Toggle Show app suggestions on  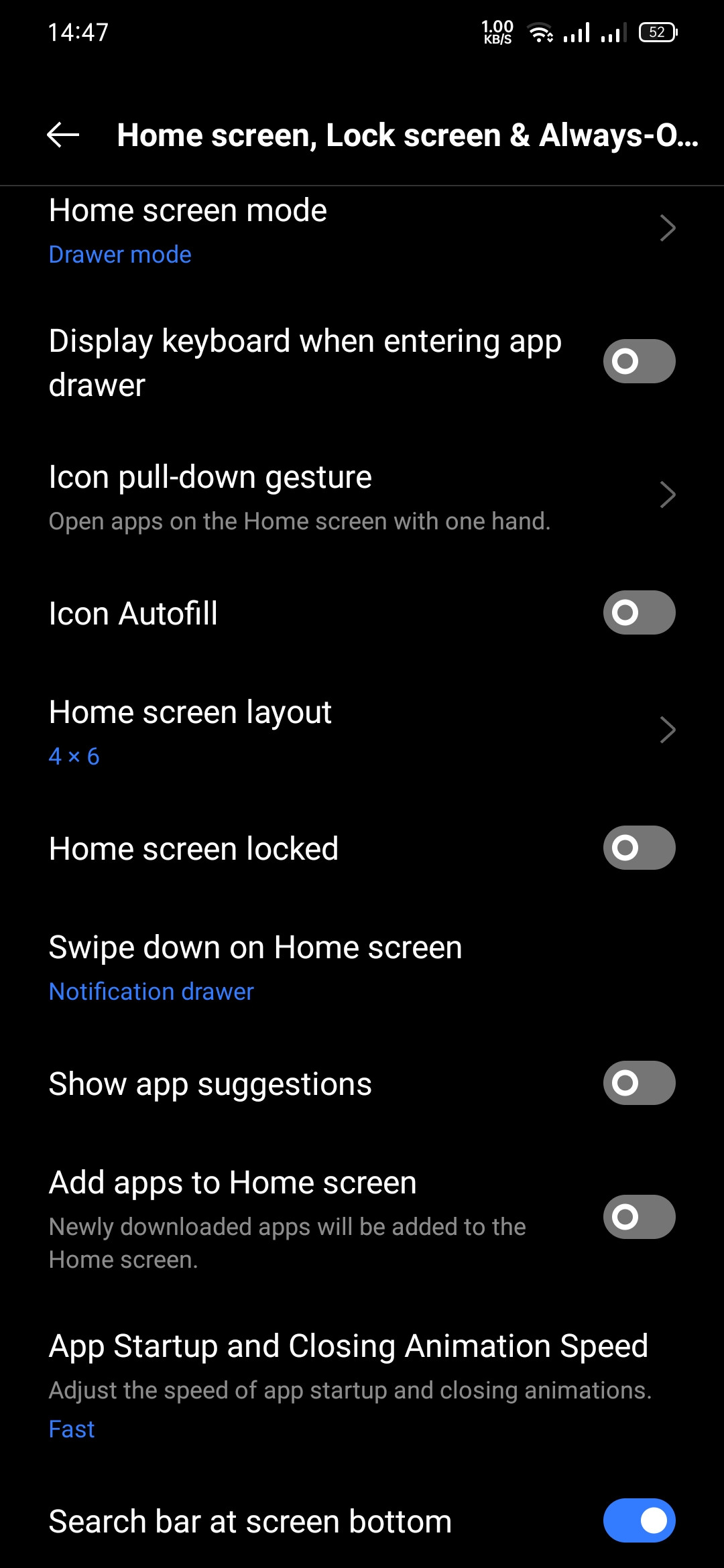click(638, 1083)
